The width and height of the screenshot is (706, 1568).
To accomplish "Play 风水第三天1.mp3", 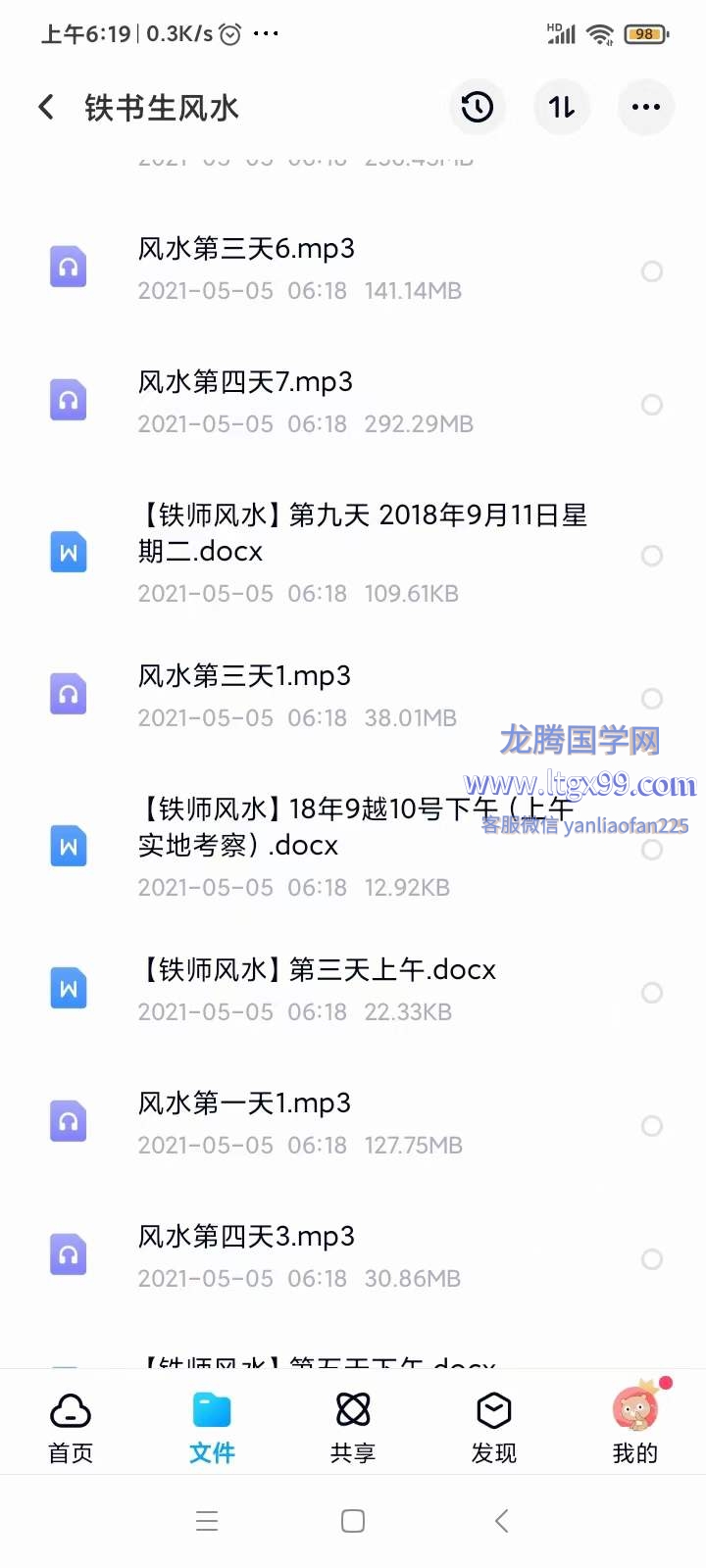I will (x=353, y=696).
